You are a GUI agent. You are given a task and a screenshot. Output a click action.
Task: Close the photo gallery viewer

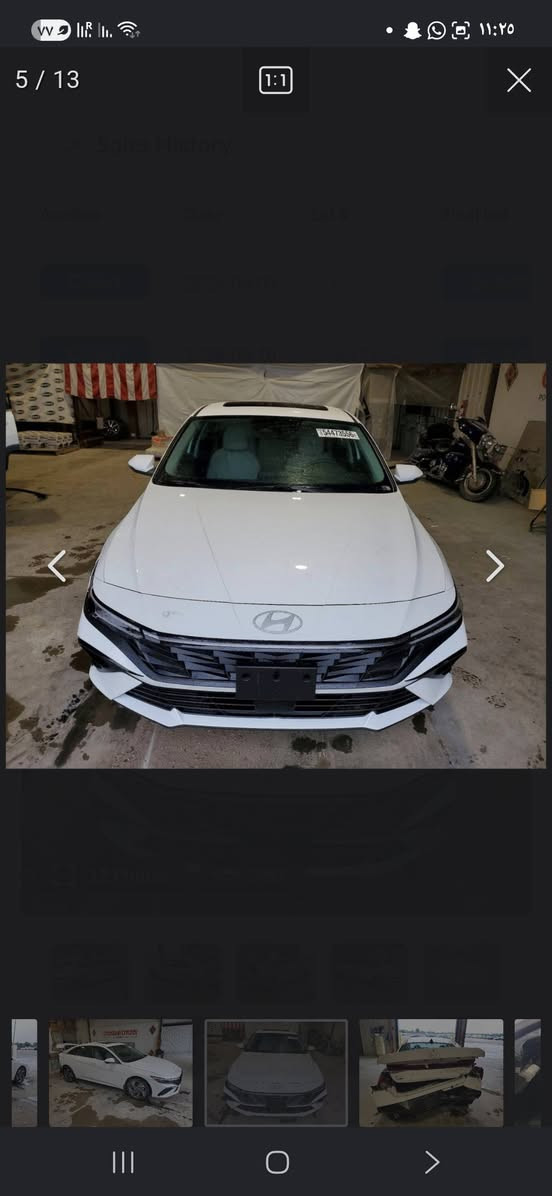518,80
